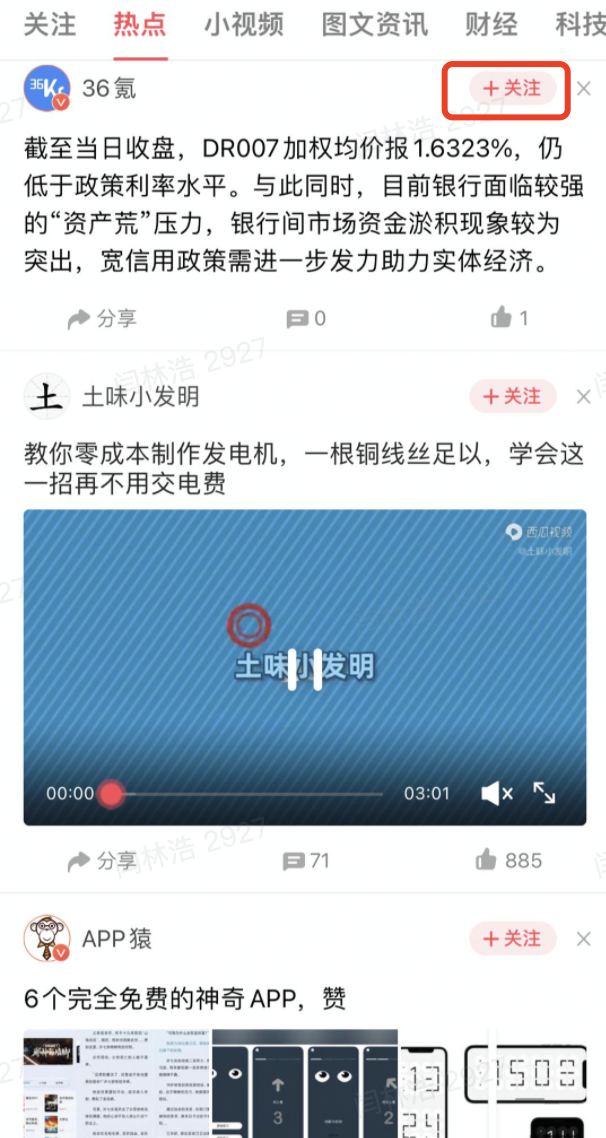Follow the APP猿 account
Screen dimensions: 606x1138
511,939
